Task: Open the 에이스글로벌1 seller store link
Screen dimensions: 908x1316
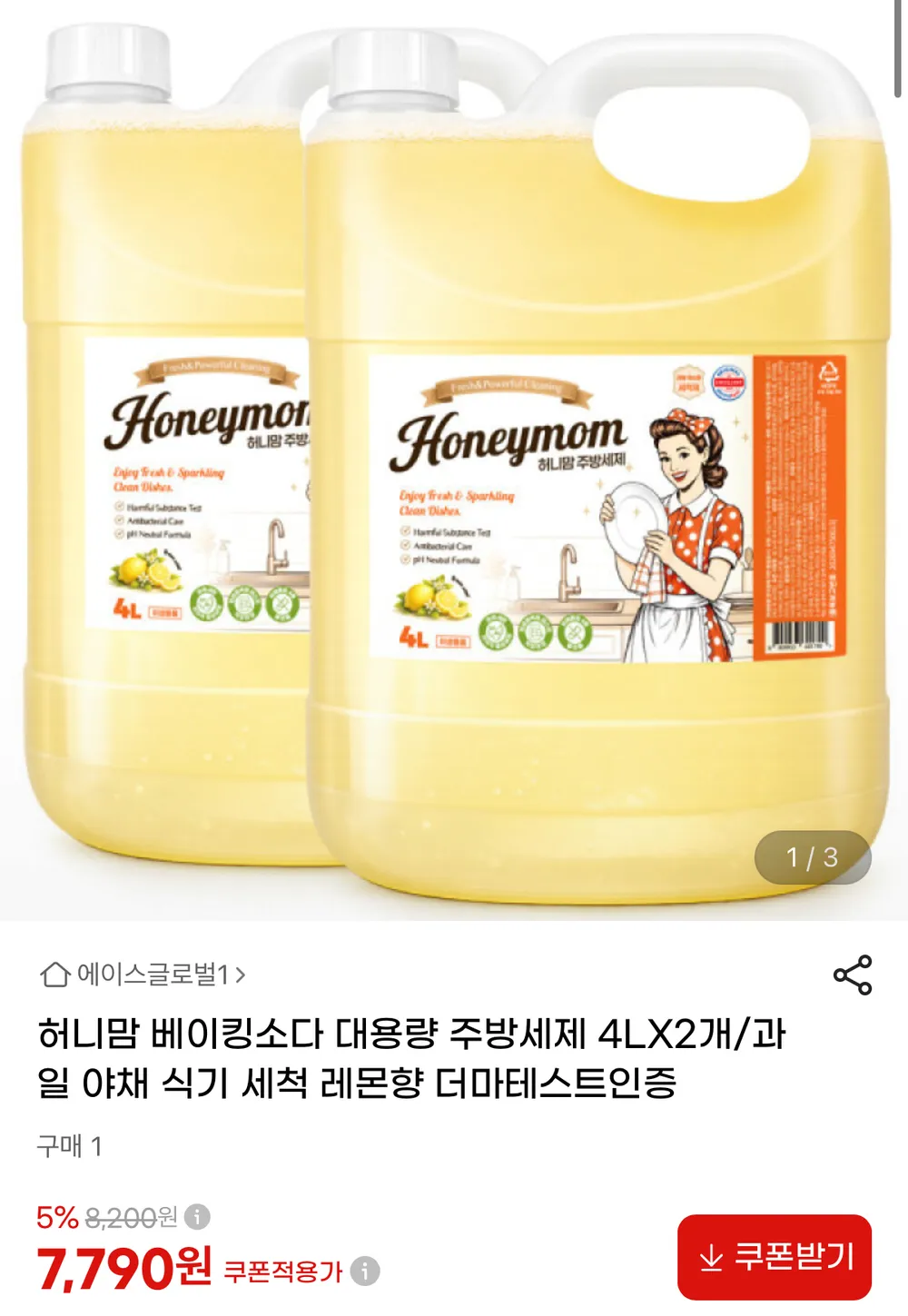Action: (143, 975)
